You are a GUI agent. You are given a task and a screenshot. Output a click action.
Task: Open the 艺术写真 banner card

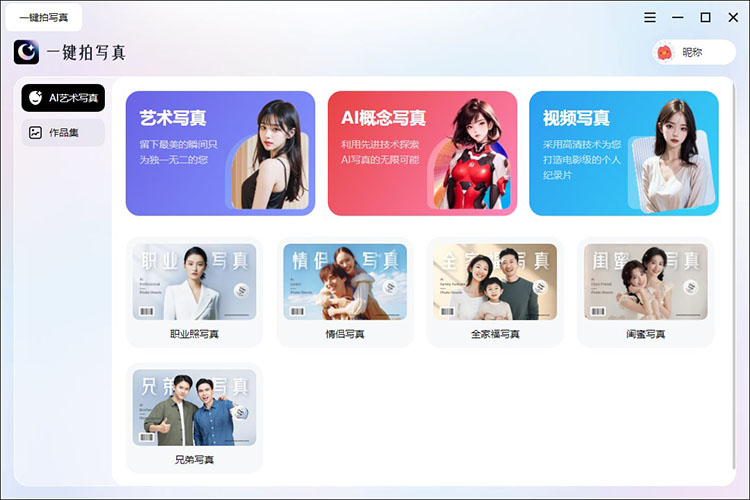tap(220, 153)
